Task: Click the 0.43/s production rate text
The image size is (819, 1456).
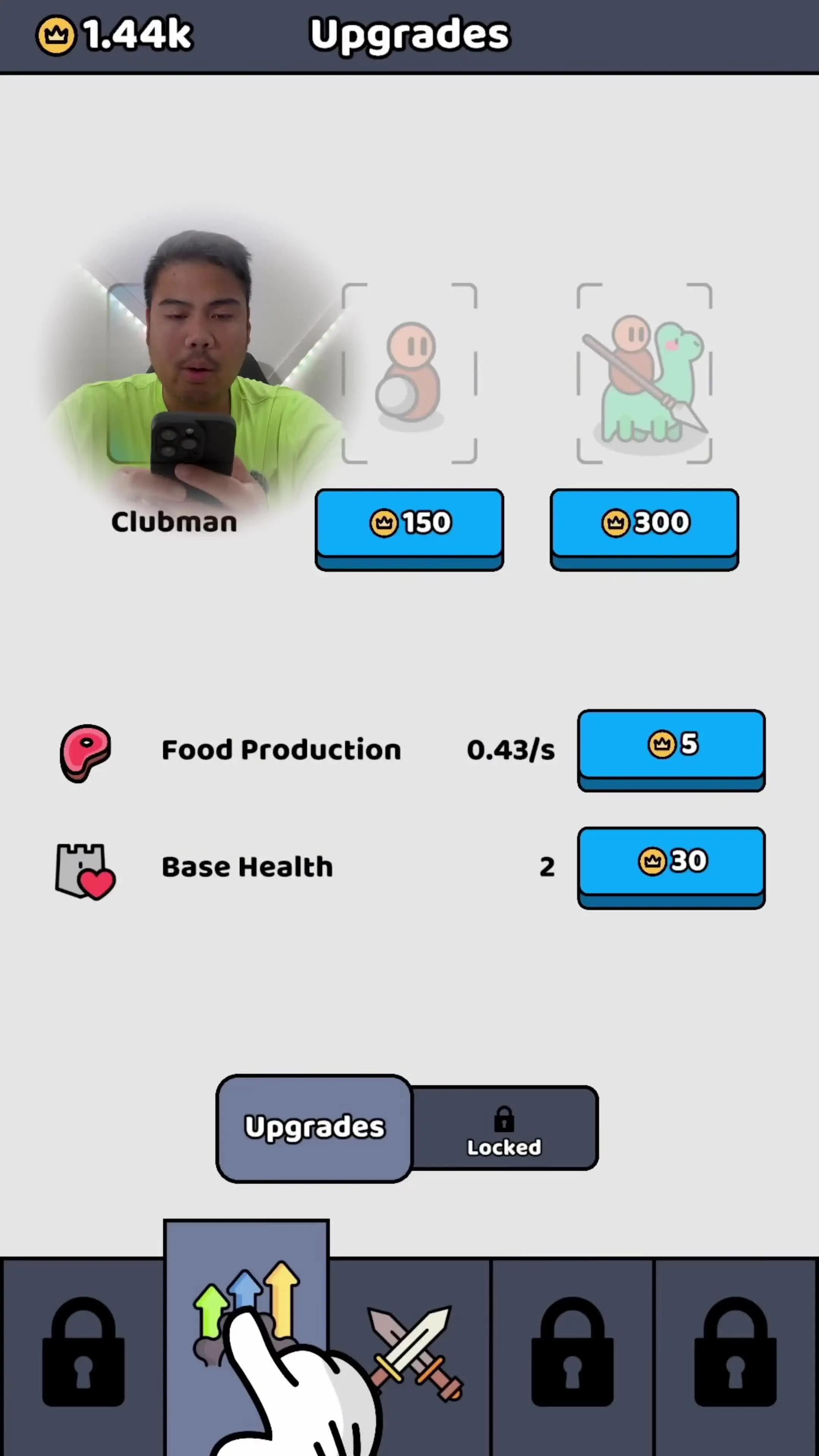Action: point(510,750)
